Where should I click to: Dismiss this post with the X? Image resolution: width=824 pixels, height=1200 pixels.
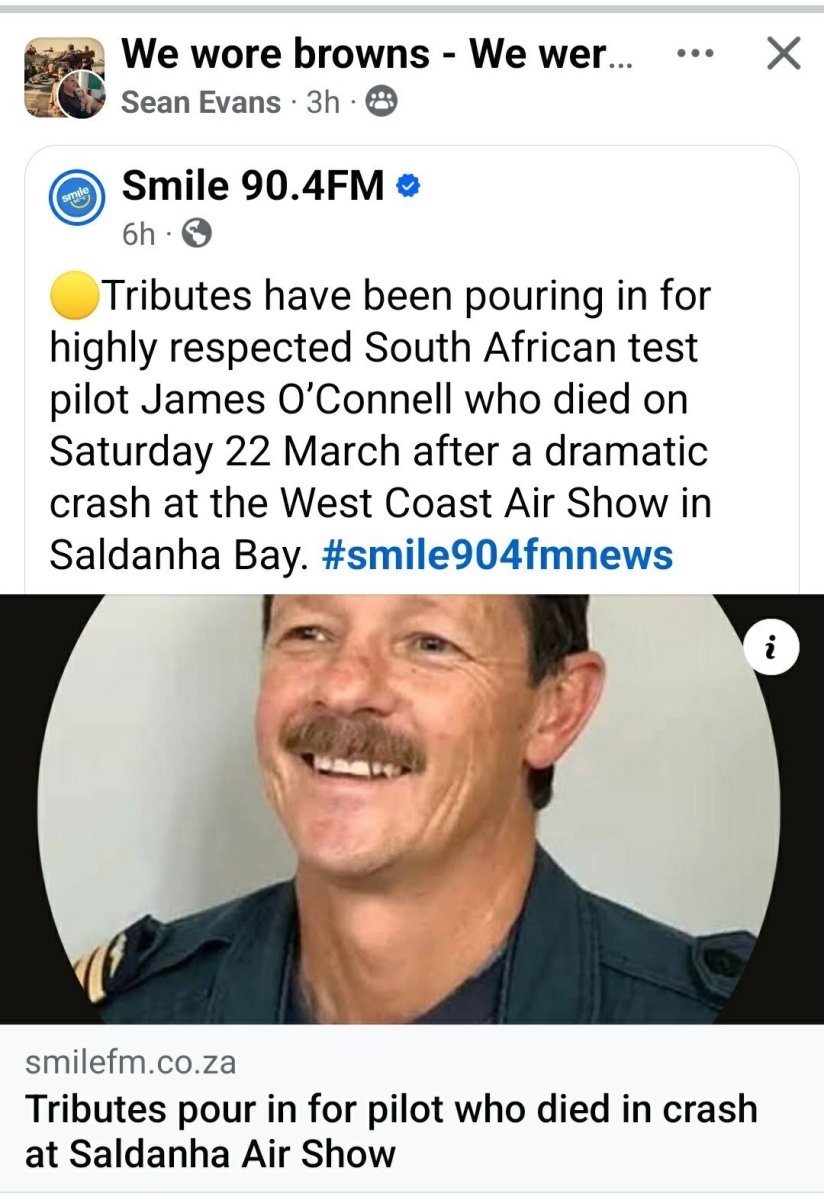(783, 54)
